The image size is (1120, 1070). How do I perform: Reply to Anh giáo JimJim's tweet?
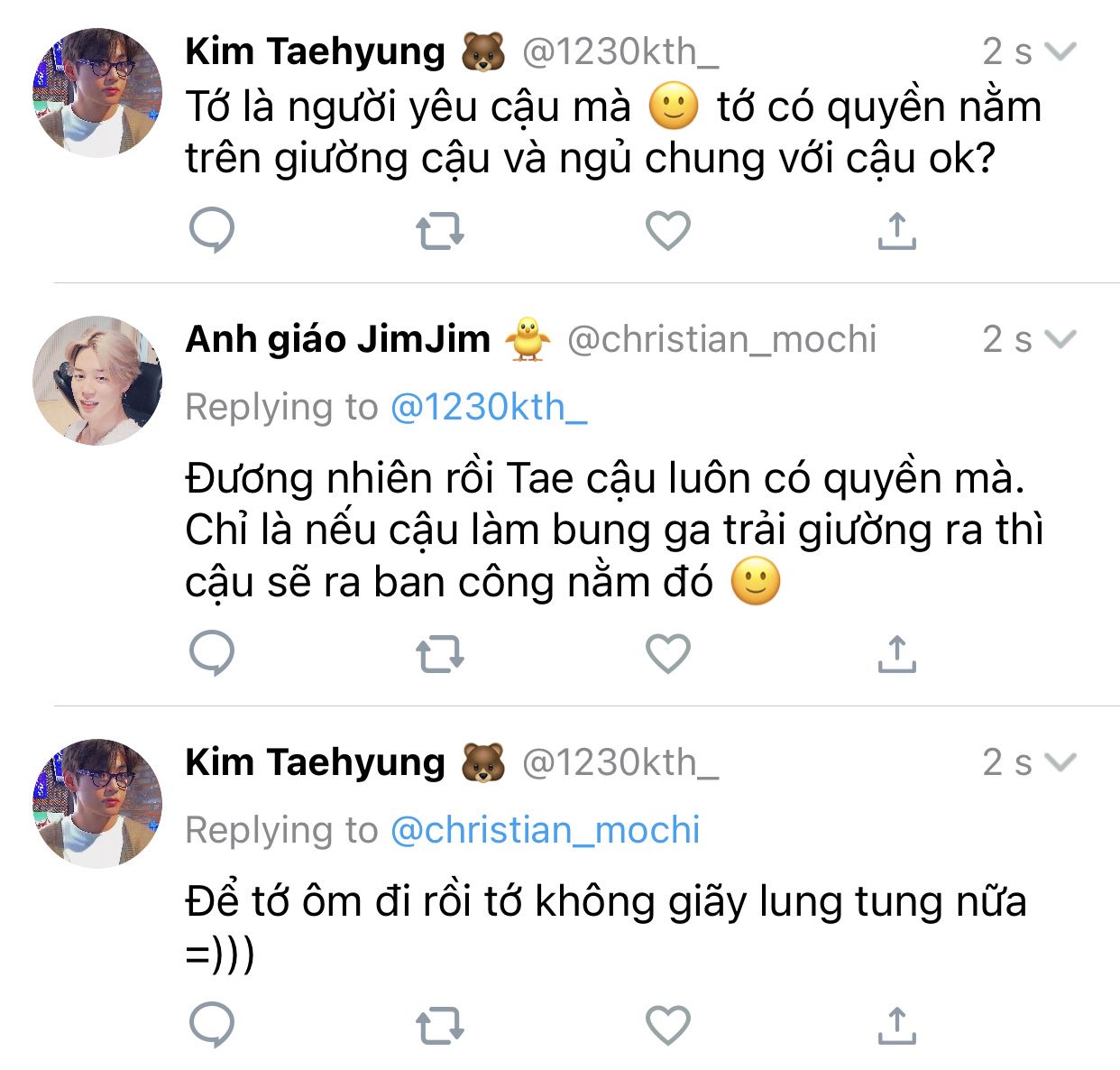(212, 654)
